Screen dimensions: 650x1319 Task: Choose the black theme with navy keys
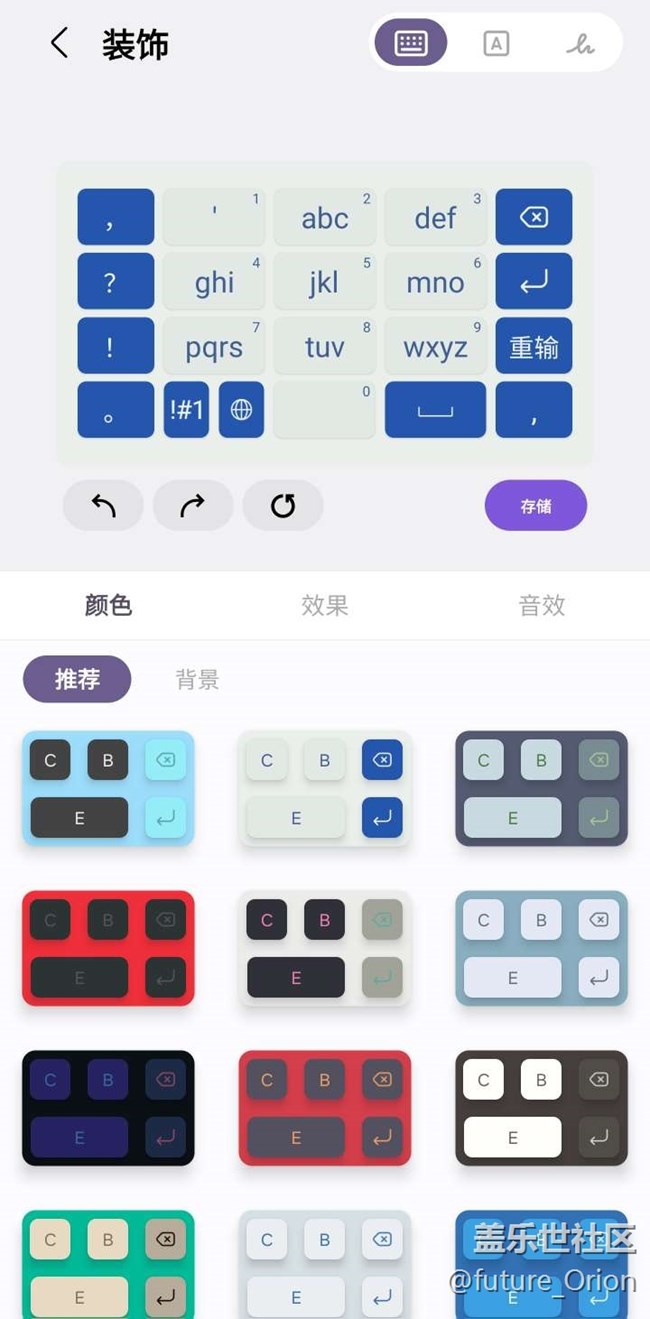point(108,1108)
